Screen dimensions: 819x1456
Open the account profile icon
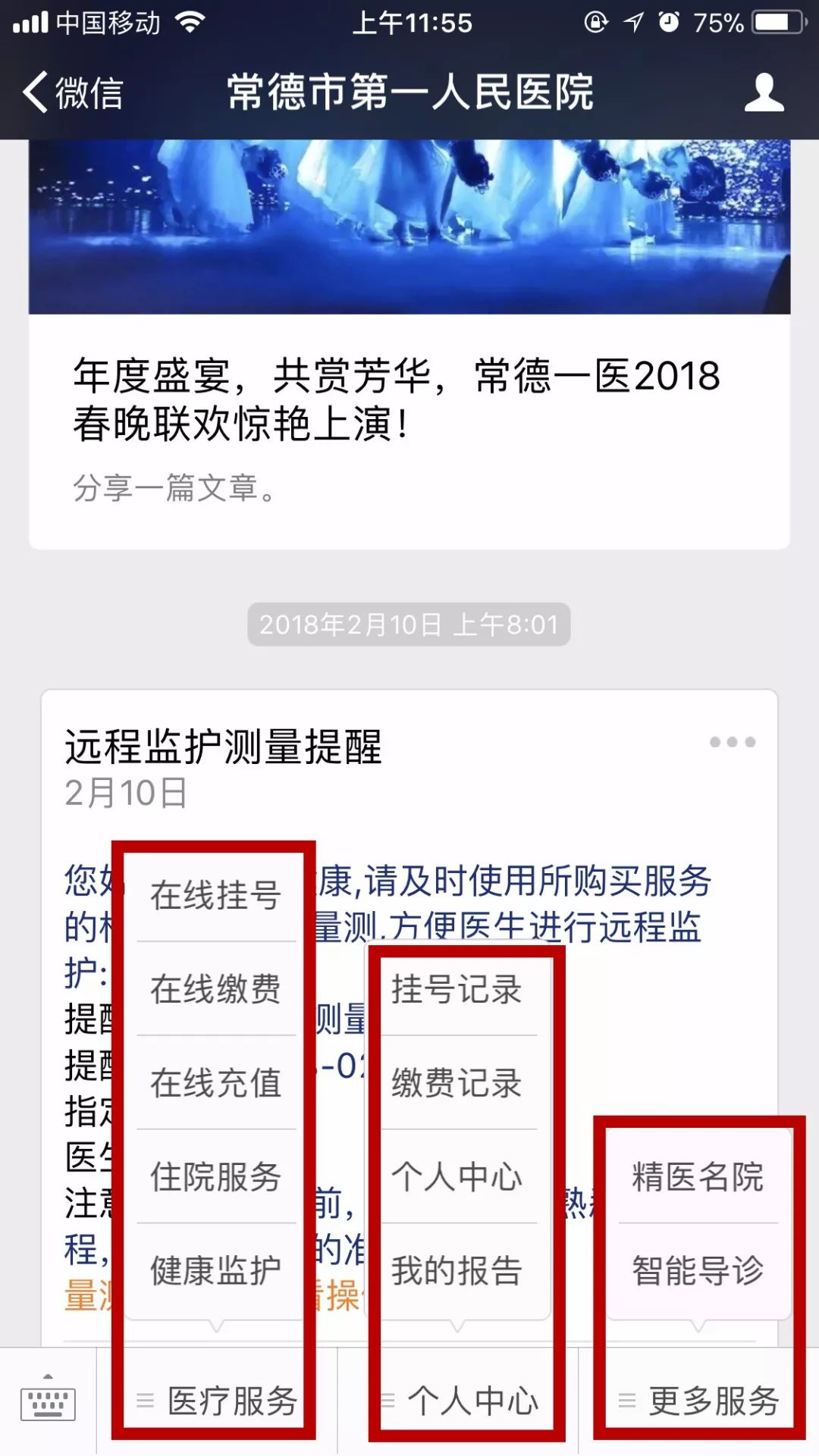coord(763,93)
